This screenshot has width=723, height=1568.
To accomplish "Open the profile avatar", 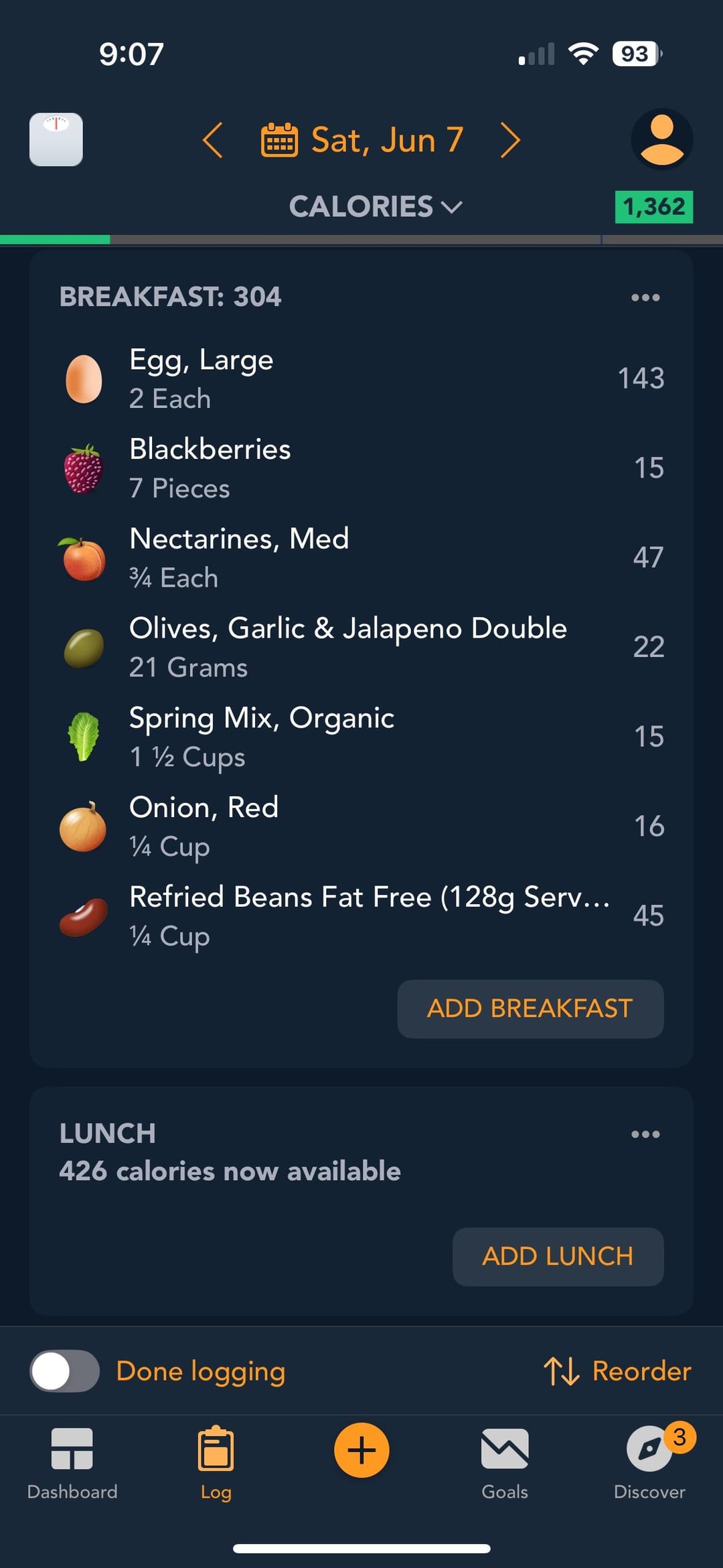I will coord(662,139).
